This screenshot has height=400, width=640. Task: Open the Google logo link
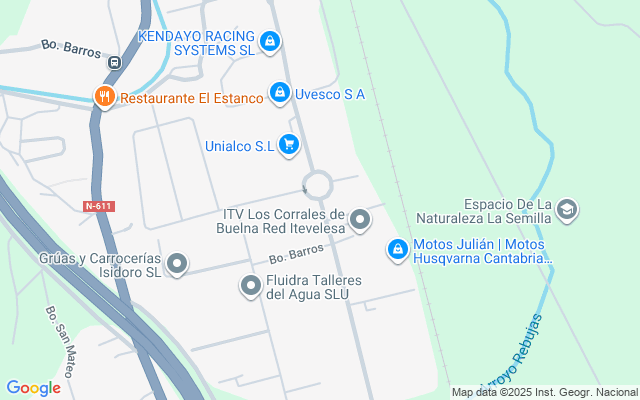click(34, 388)
